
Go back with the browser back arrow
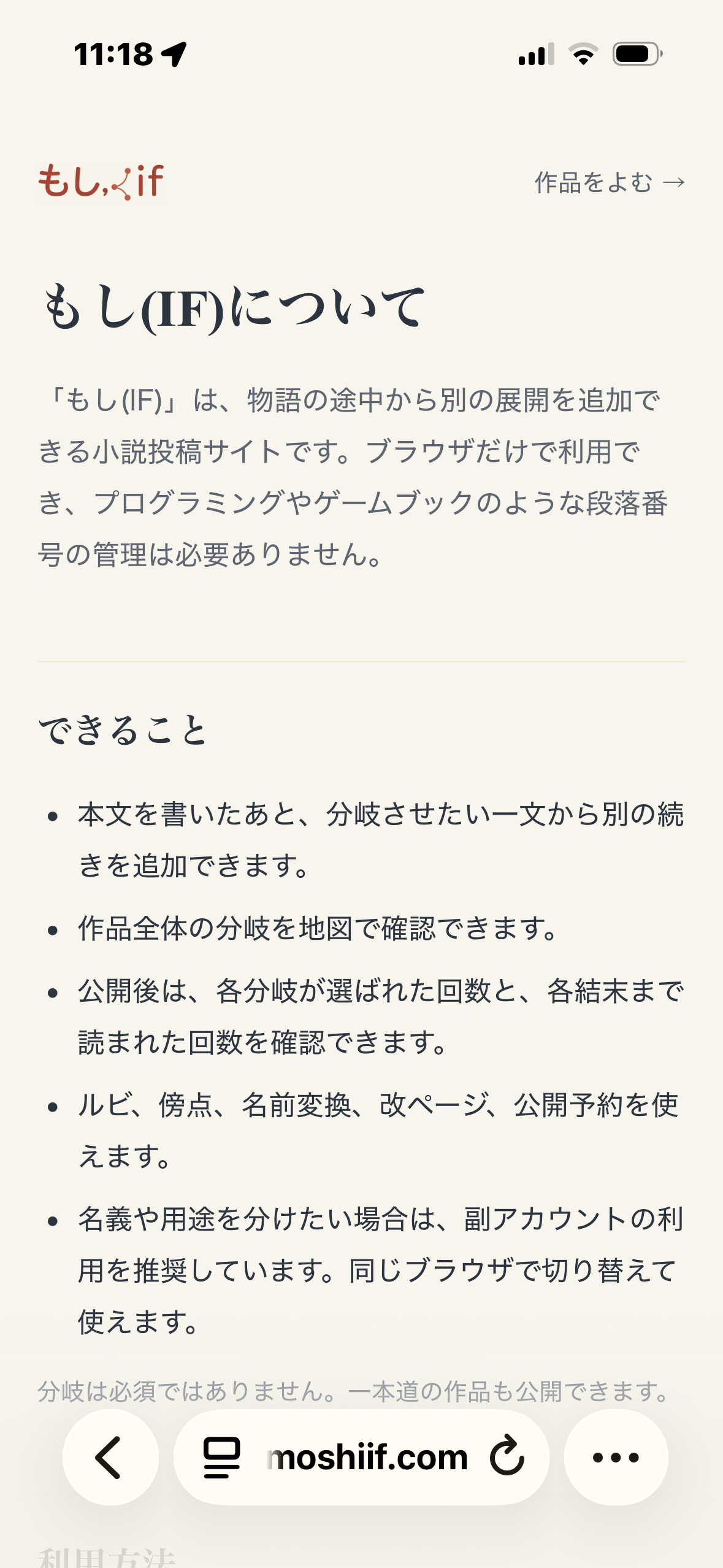pyautogui.click(x=110, y=1457)
